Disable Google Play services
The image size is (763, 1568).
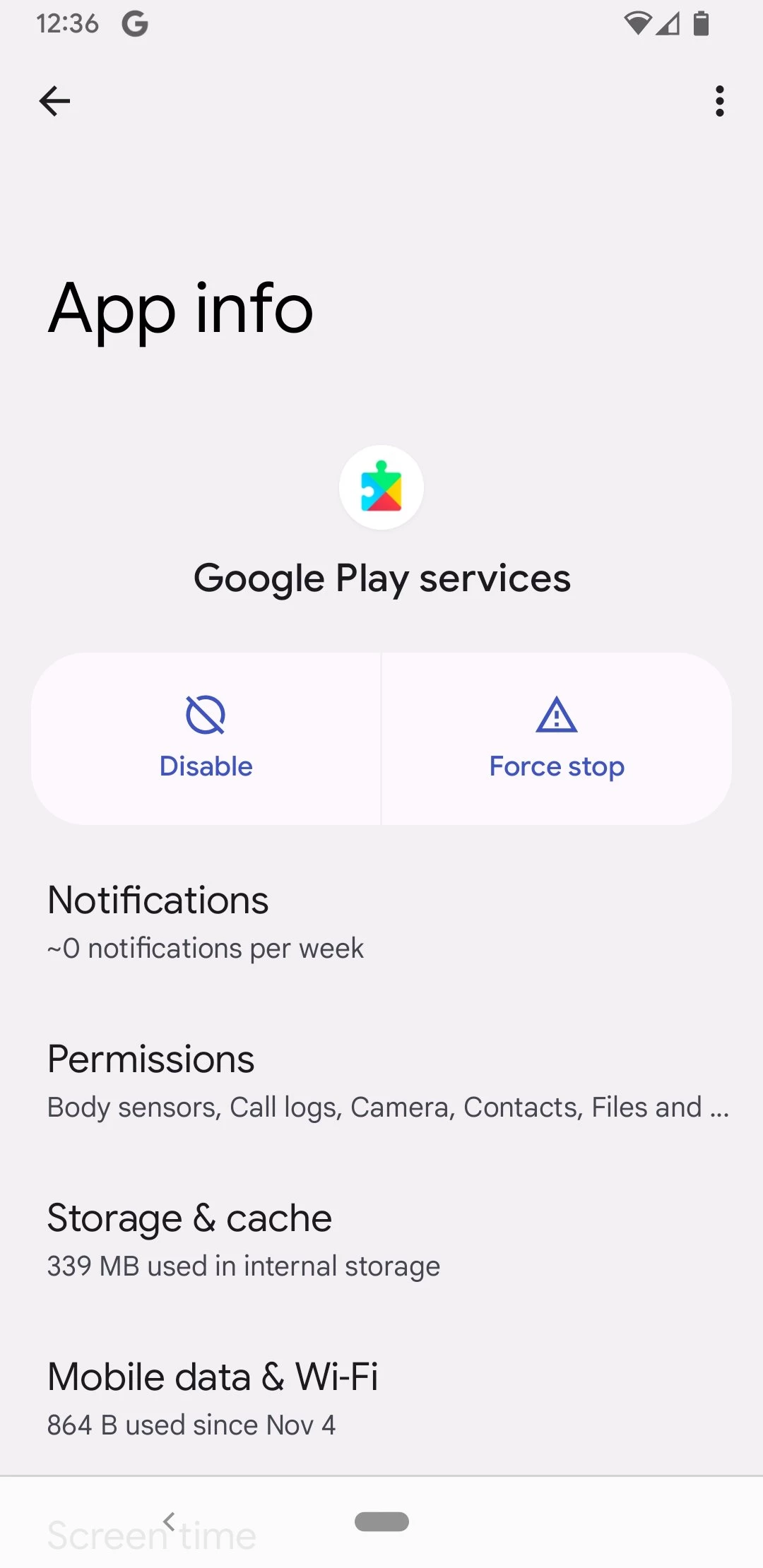(x=206, y=738)
